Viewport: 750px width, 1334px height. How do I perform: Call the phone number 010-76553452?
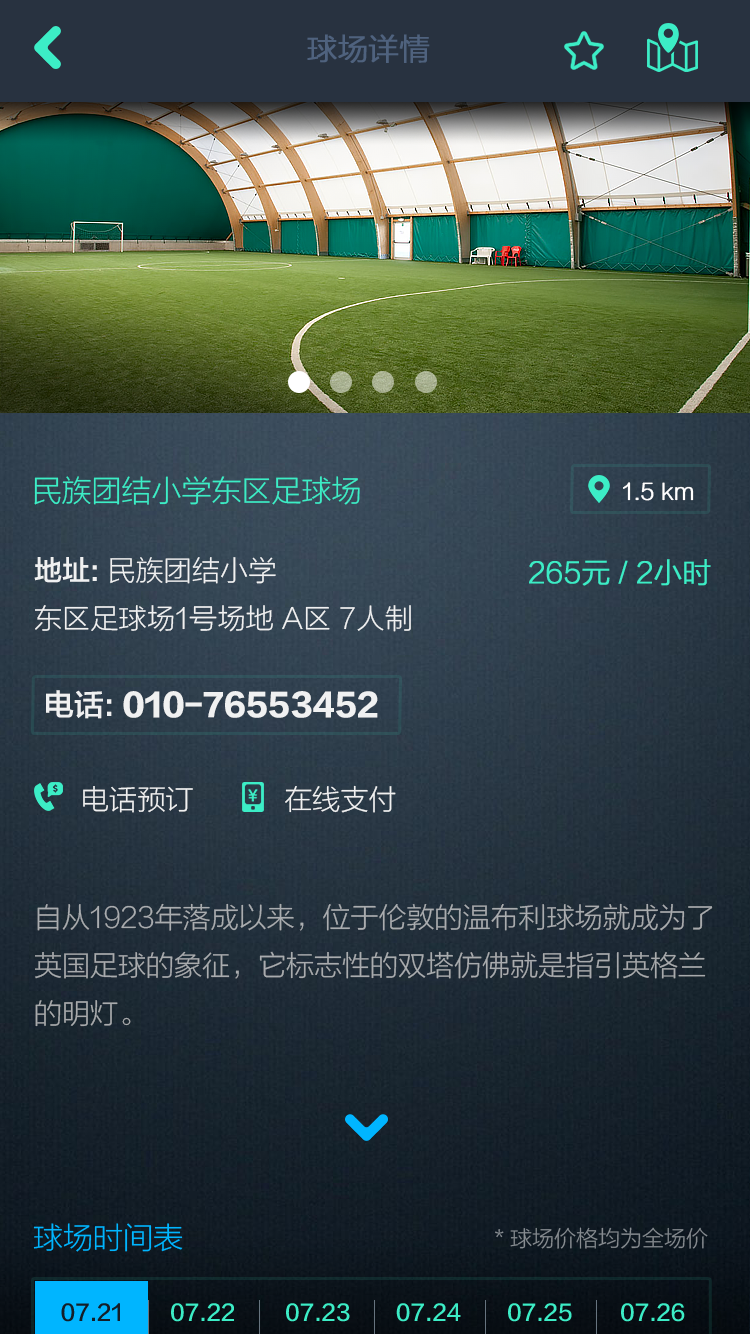(x=216, y=705)
